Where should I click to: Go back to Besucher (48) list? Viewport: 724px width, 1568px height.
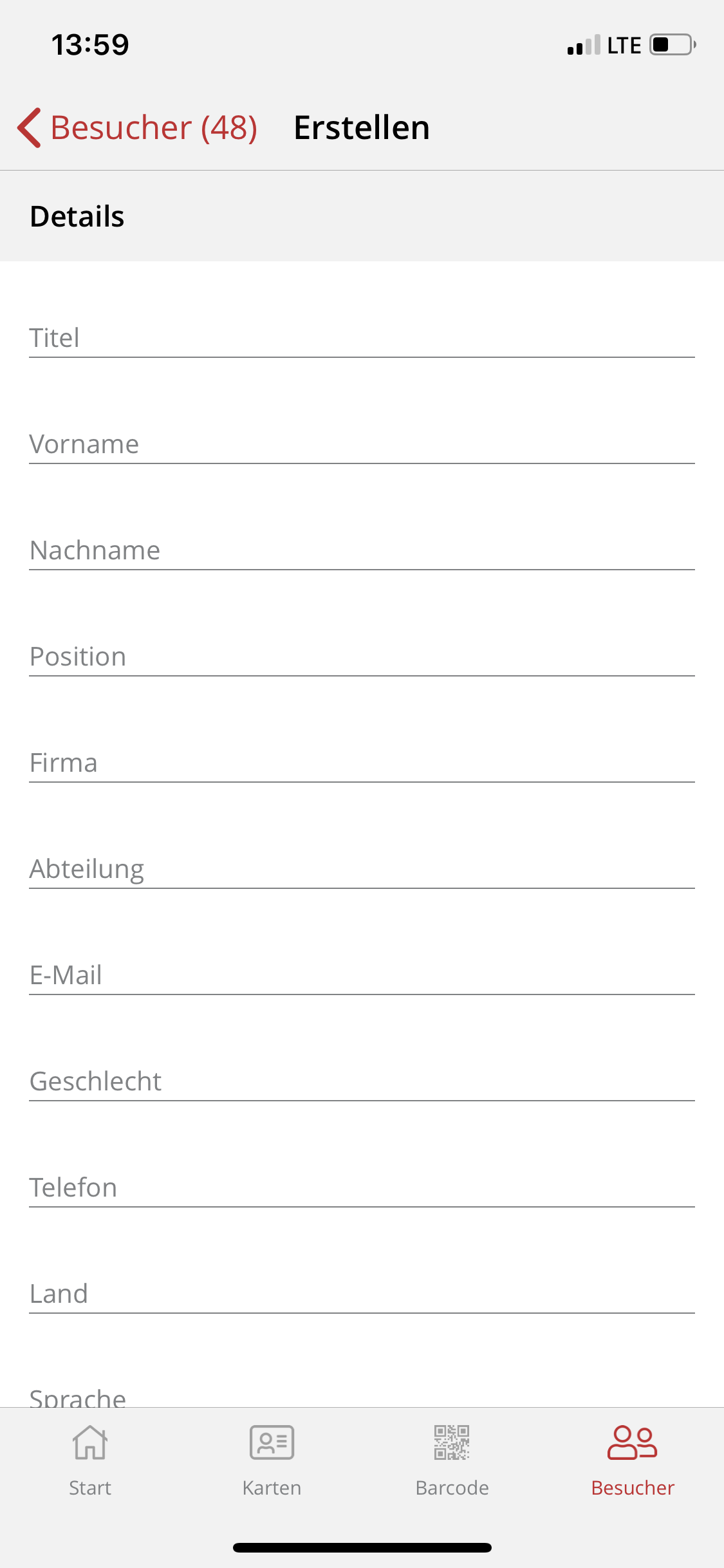(x=137, y=127)
